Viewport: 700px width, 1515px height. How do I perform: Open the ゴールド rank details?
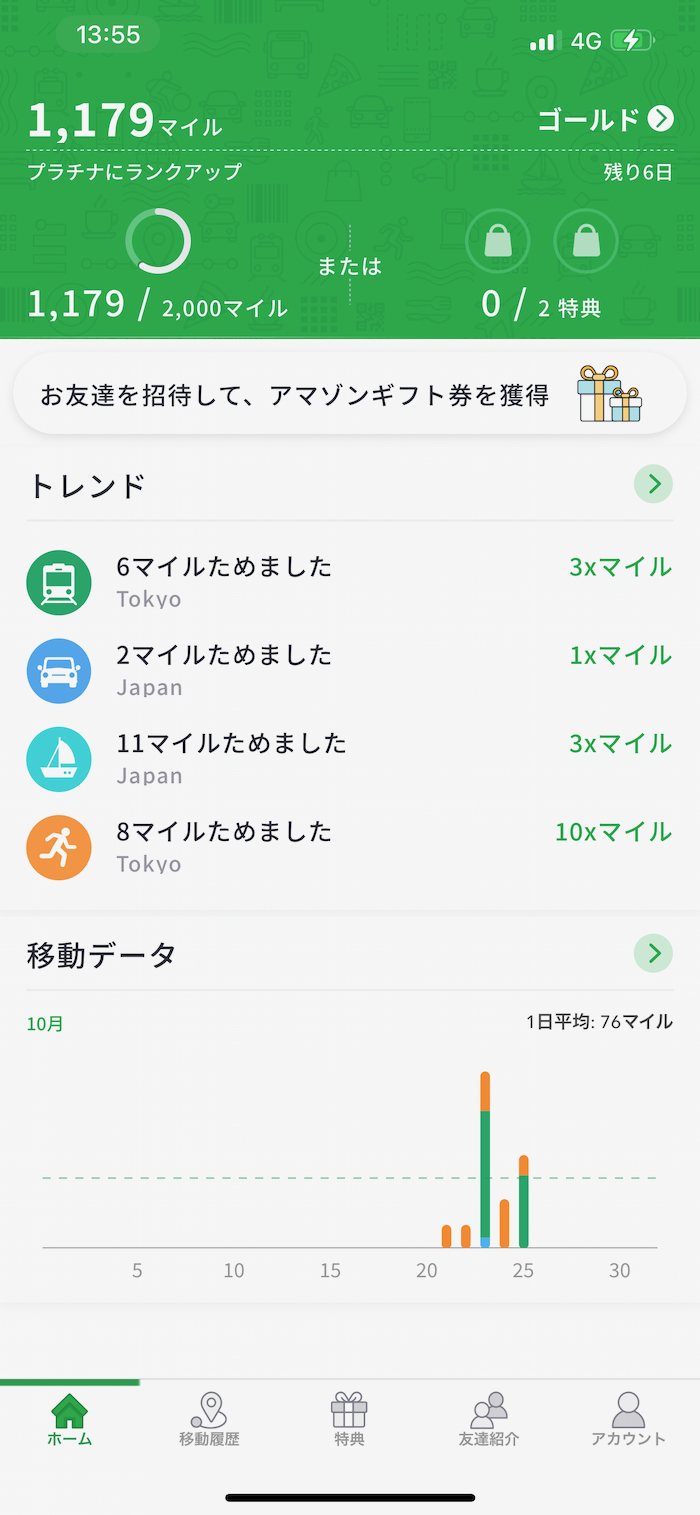pos(605,120)
